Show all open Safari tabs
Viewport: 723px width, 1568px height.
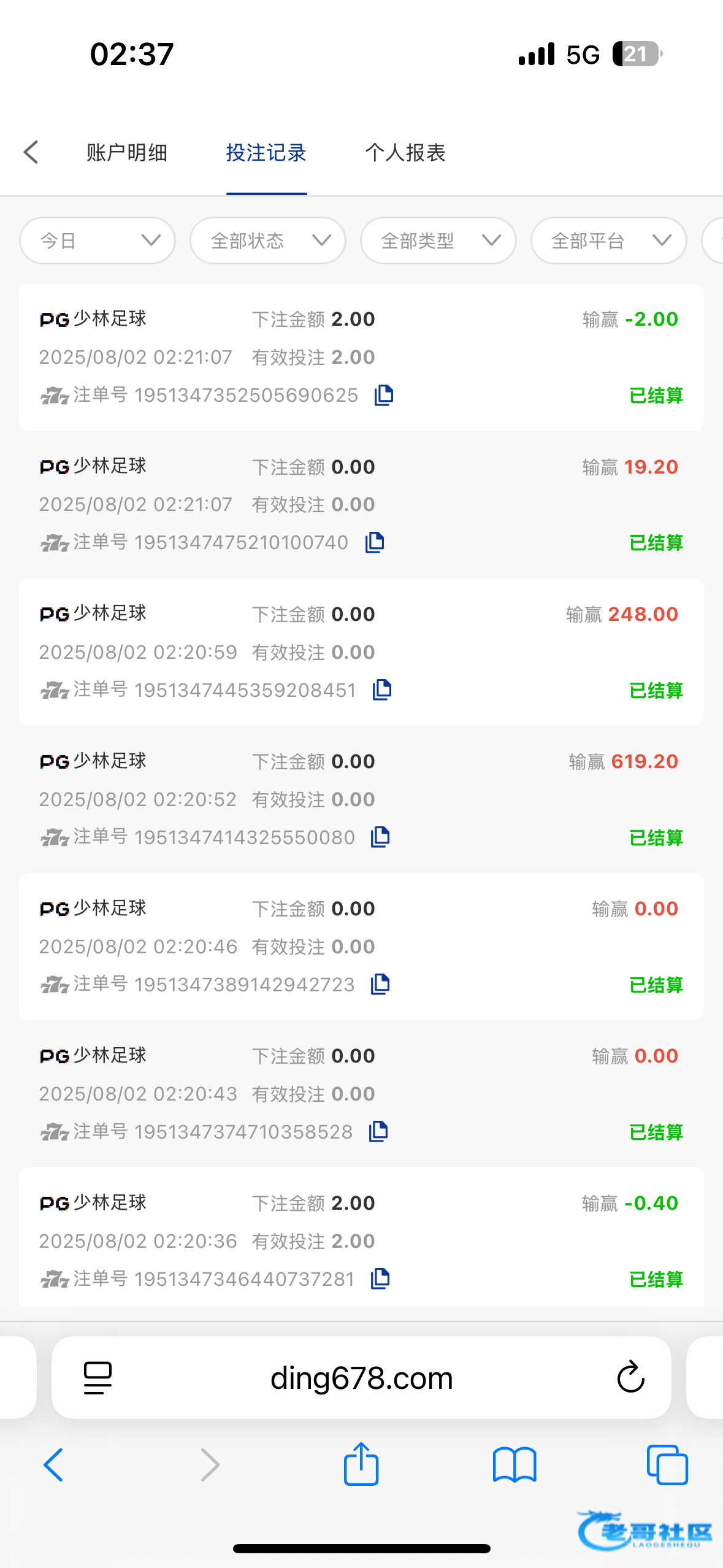coord(667,1465)
